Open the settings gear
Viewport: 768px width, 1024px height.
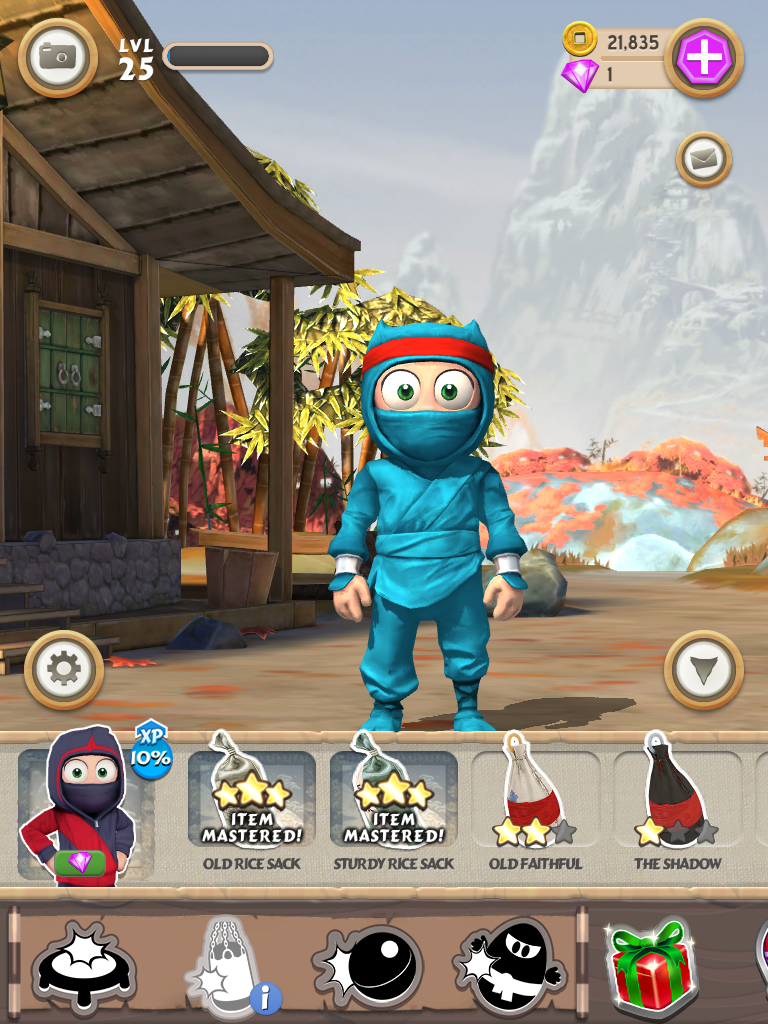pos(63,669)
